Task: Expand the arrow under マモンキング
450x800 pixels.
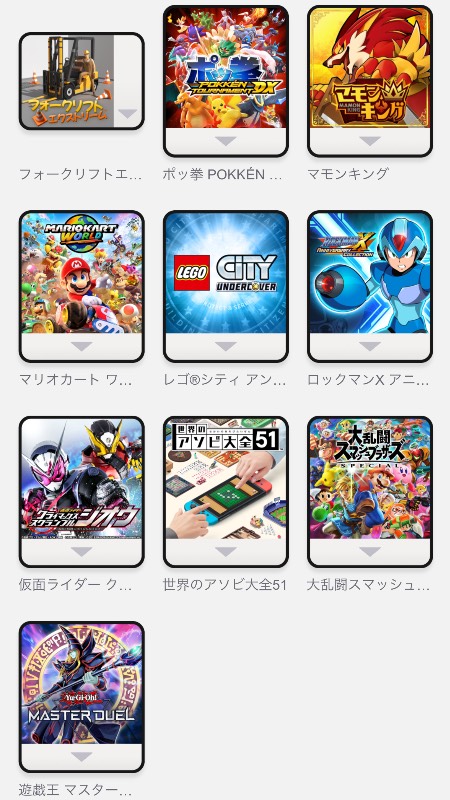Action: (370, 141)
